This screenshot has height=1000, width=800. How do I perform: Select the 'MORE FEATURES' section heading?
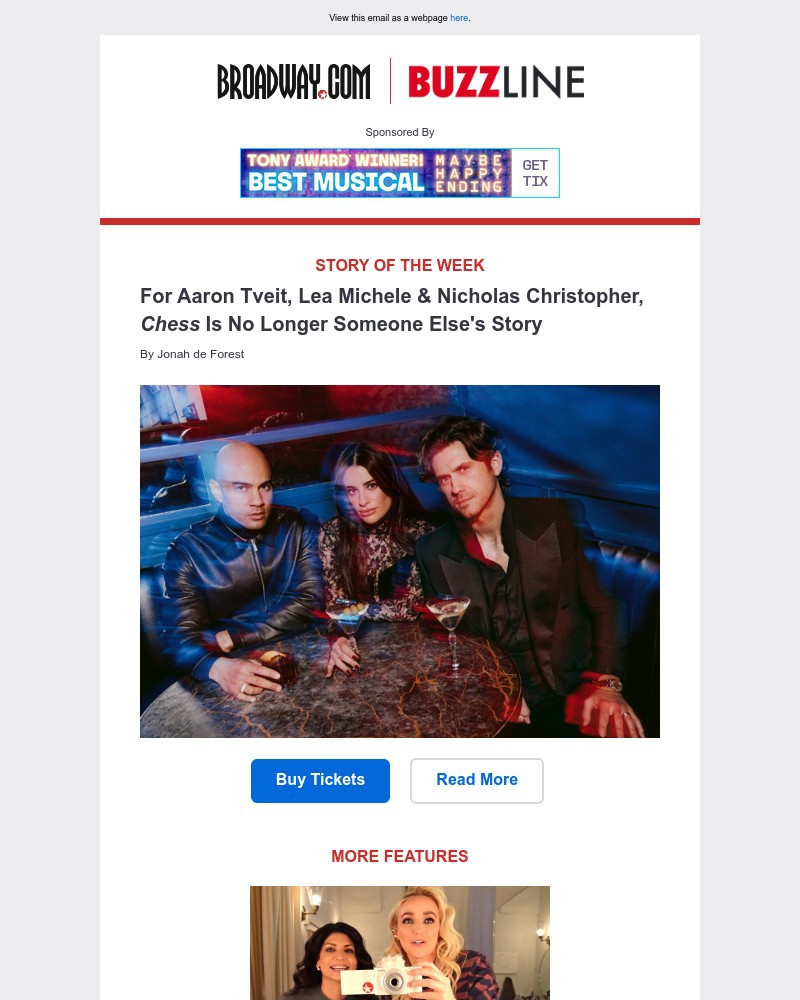tap(400, 857)
